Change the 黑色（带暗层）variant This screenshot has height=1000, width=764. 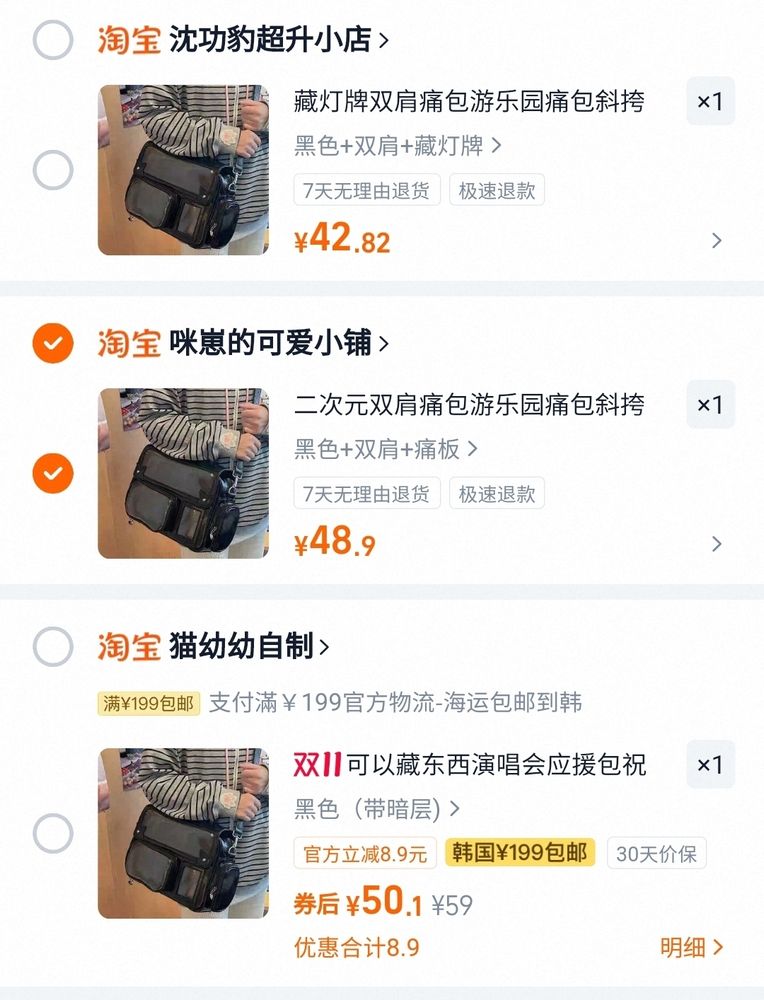pos(376,809)
